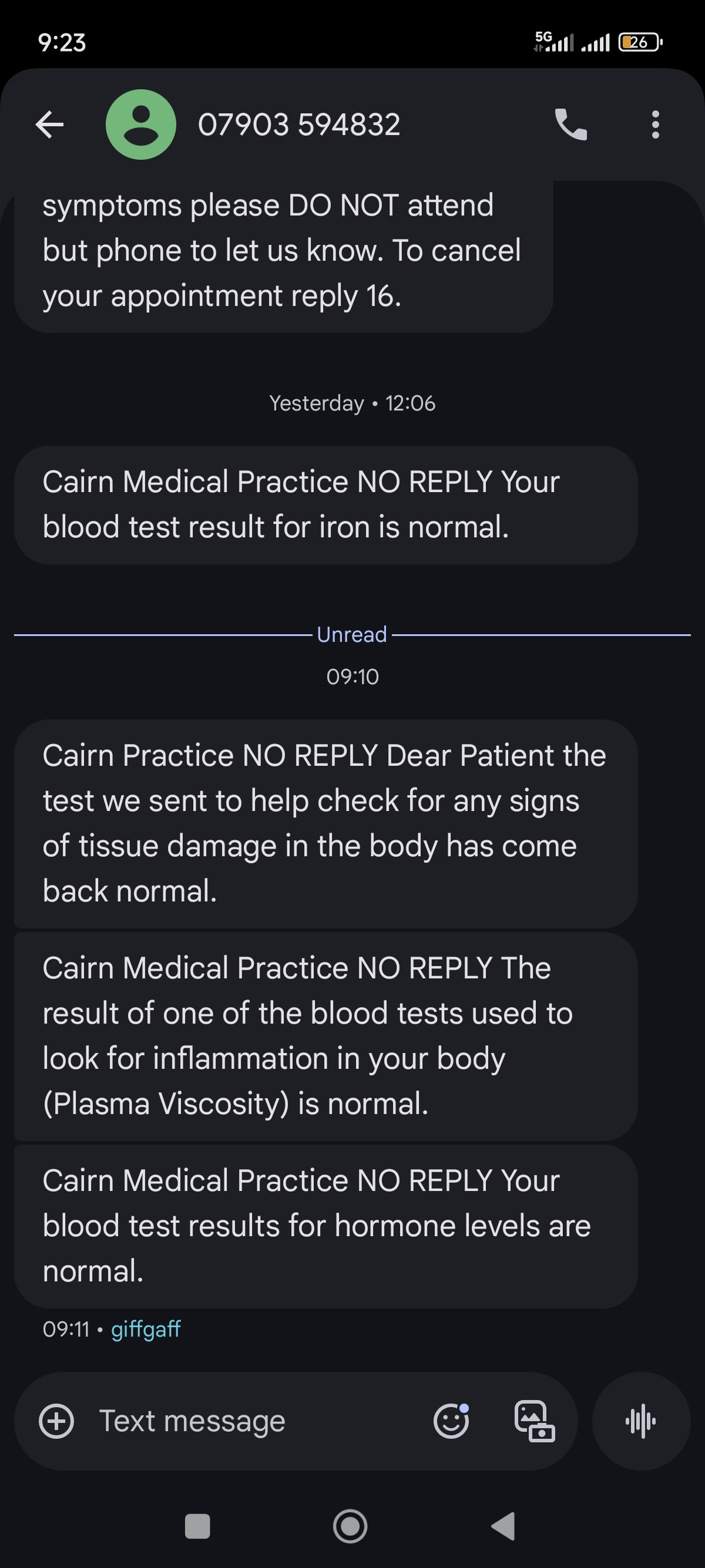Open the attachment plus button

pos(56,1421)
